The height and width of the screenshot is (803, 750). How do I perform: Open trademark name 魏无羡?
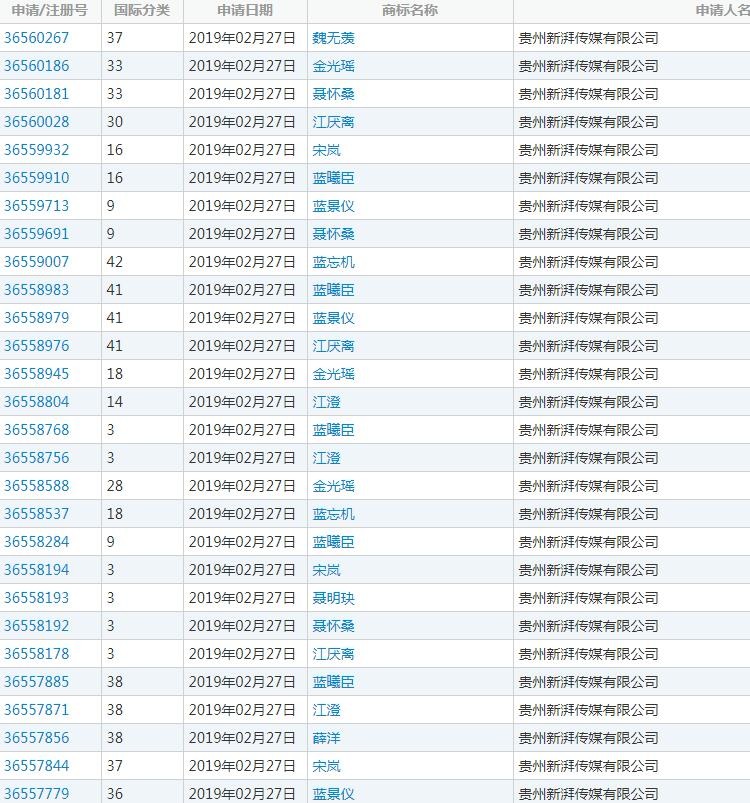click(333, 38)
